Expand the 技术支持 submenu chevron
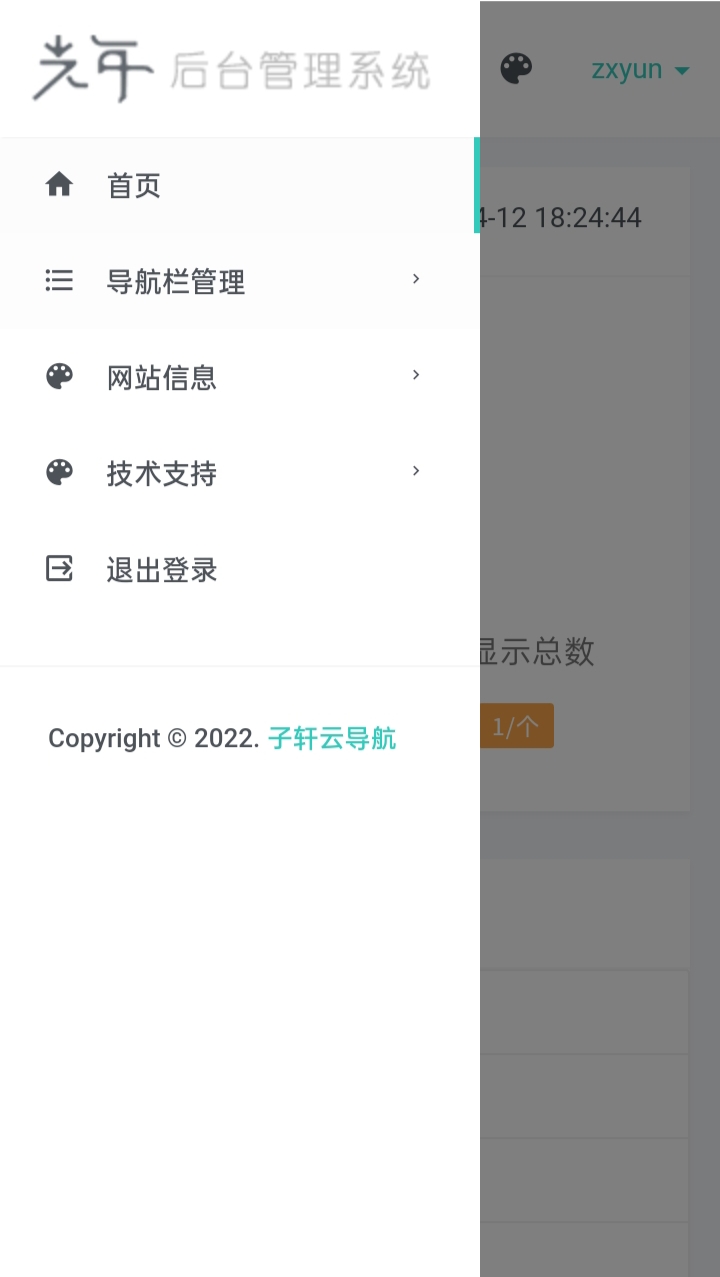This screenshot has height=1277, width=720. pyautogui.click(x=415, y=471)
